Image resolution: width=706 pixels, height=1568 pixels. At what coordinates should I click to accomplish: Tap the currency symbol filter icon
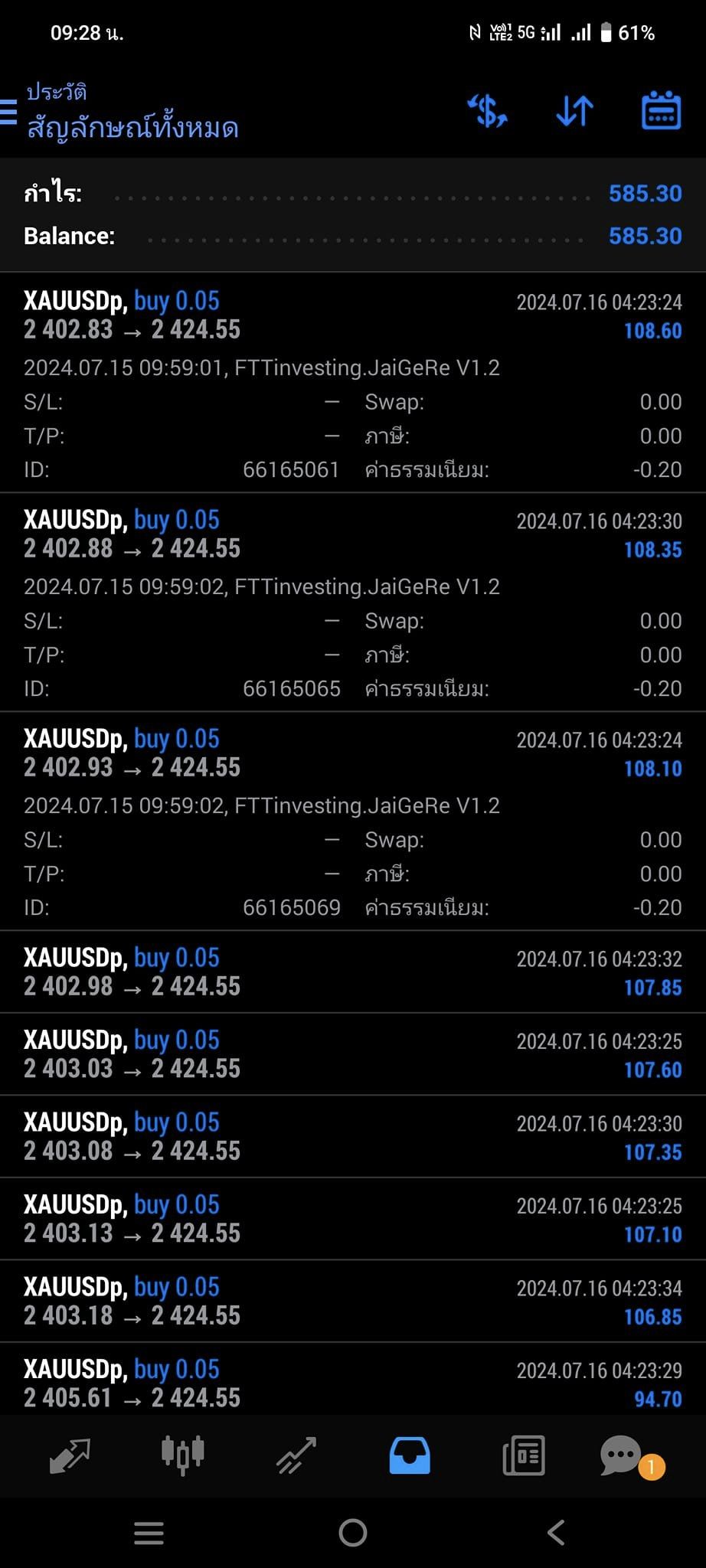(487, 111)
